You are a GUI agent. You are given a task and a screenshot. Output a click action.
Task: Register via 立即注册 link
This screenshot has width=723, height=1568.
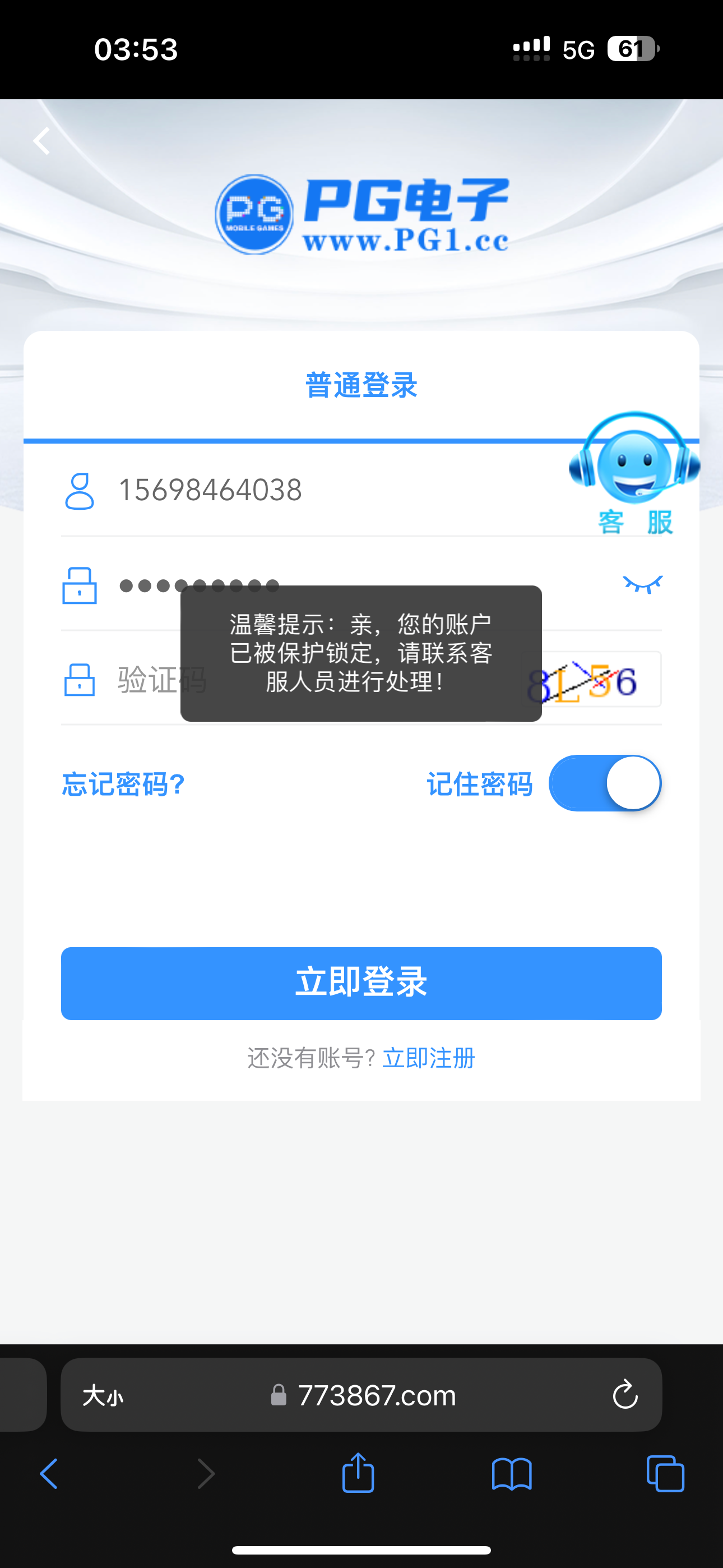tap(428, 1057)
